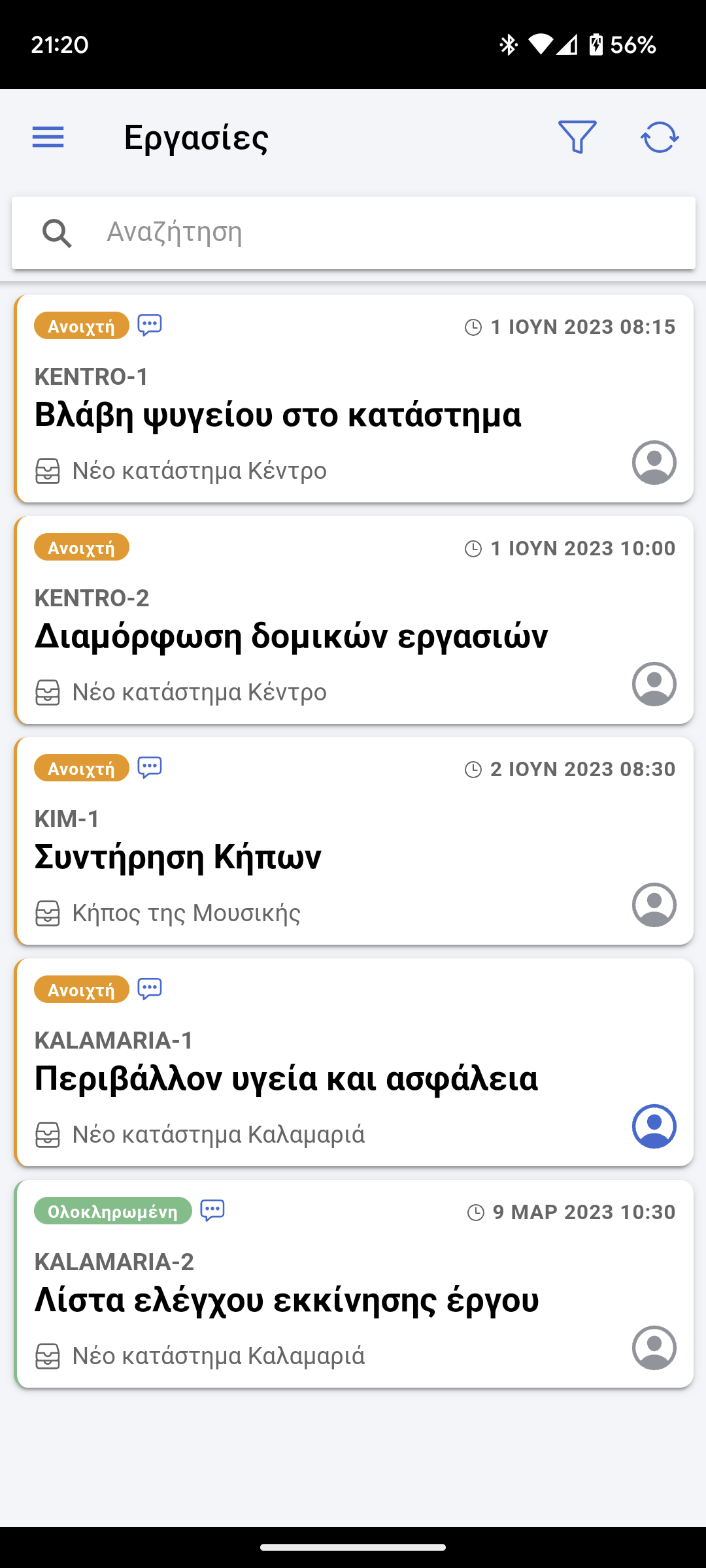The height and width of the screenshot is (1568, 706).
Task: Open task Περιβάλλον υγεία και ασφάλεια
Action: coord(354,1062)
